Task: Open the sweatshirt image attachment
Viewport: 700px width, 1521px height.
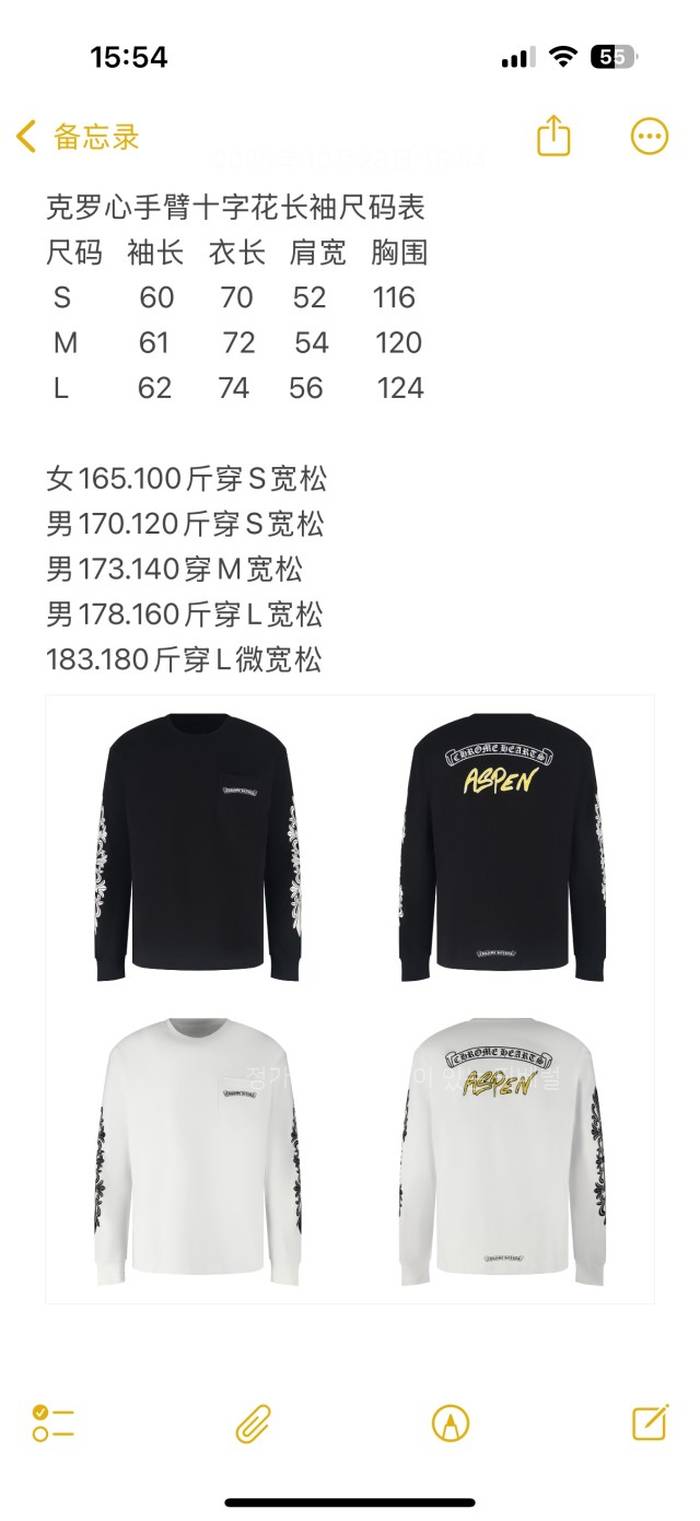Action: pos(350,999)
